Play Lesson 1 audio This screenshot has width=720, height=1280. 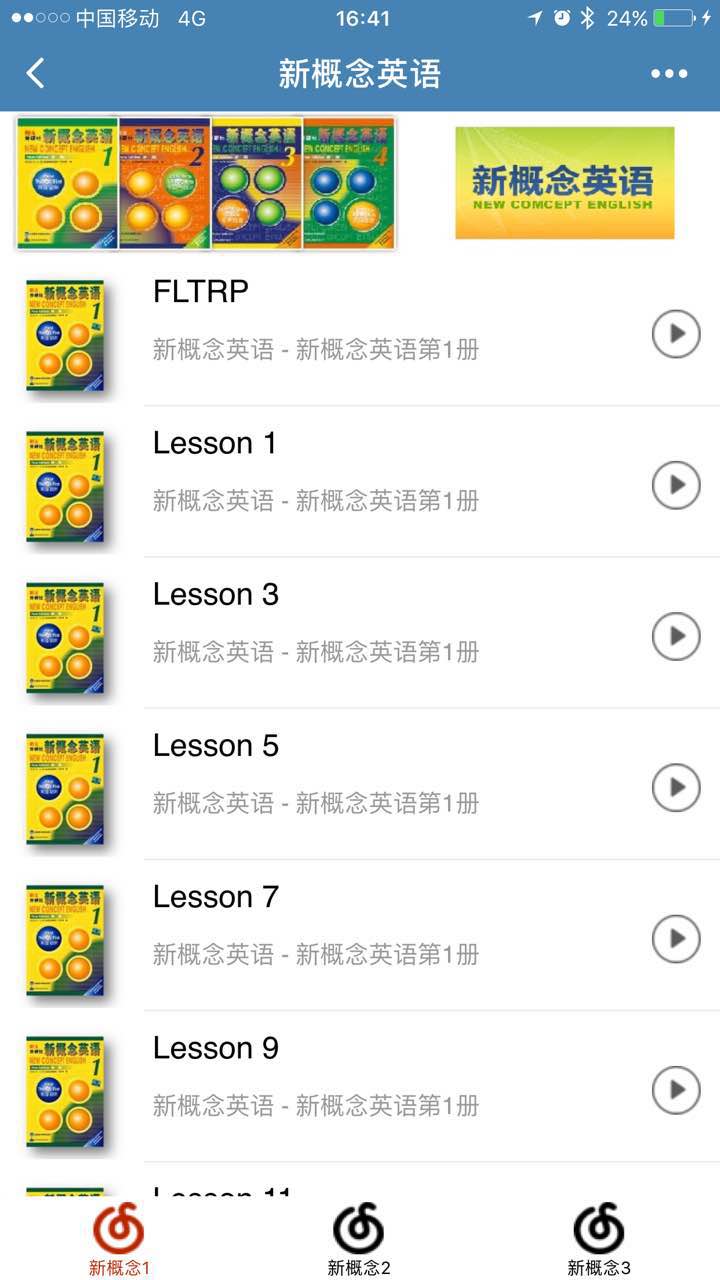(x=676, y=485)
